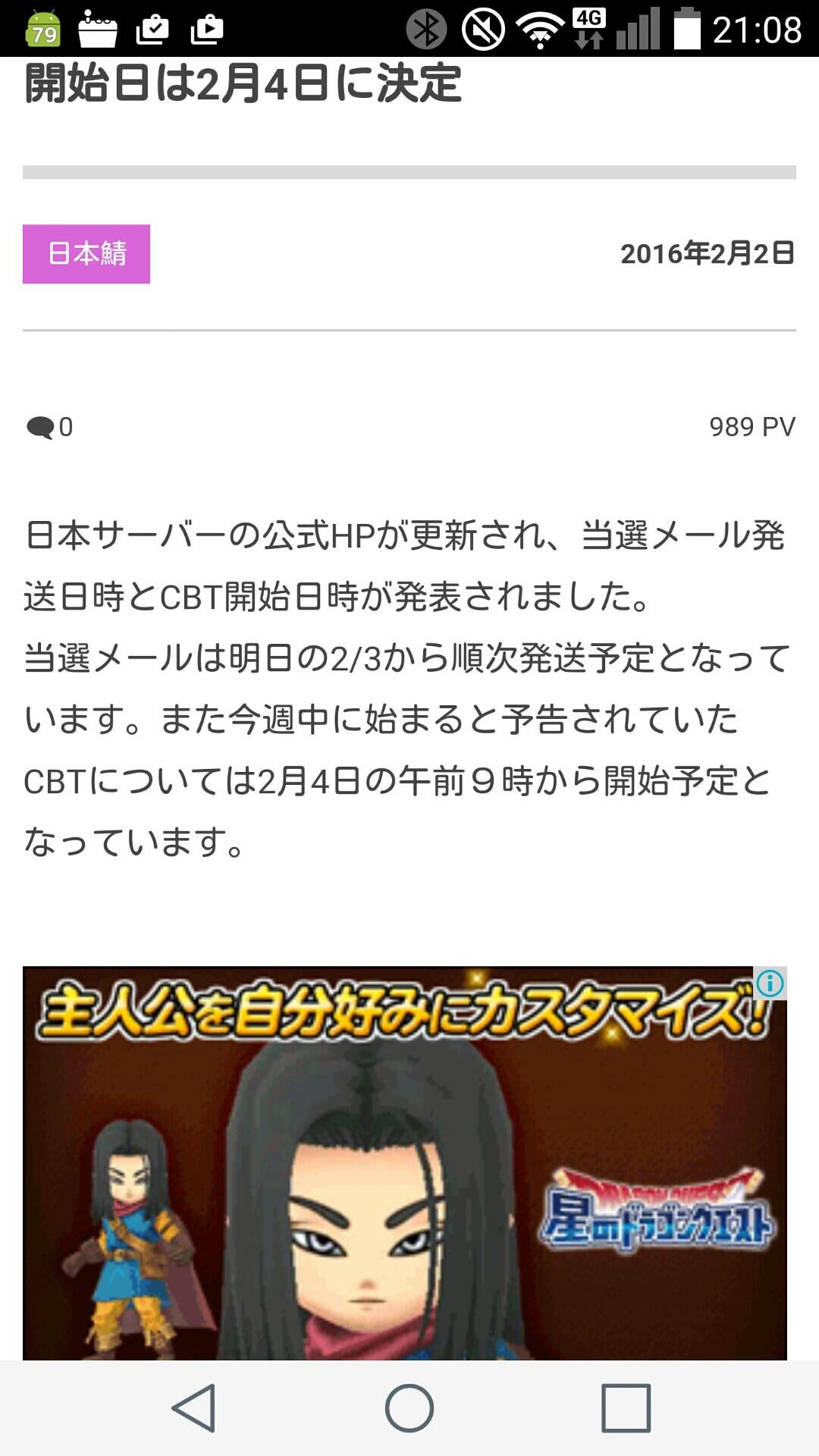The width and height of the screenshot is (819, 1456).
Task: Select the 日本鯖 category tag
Action: click(86, 253)
